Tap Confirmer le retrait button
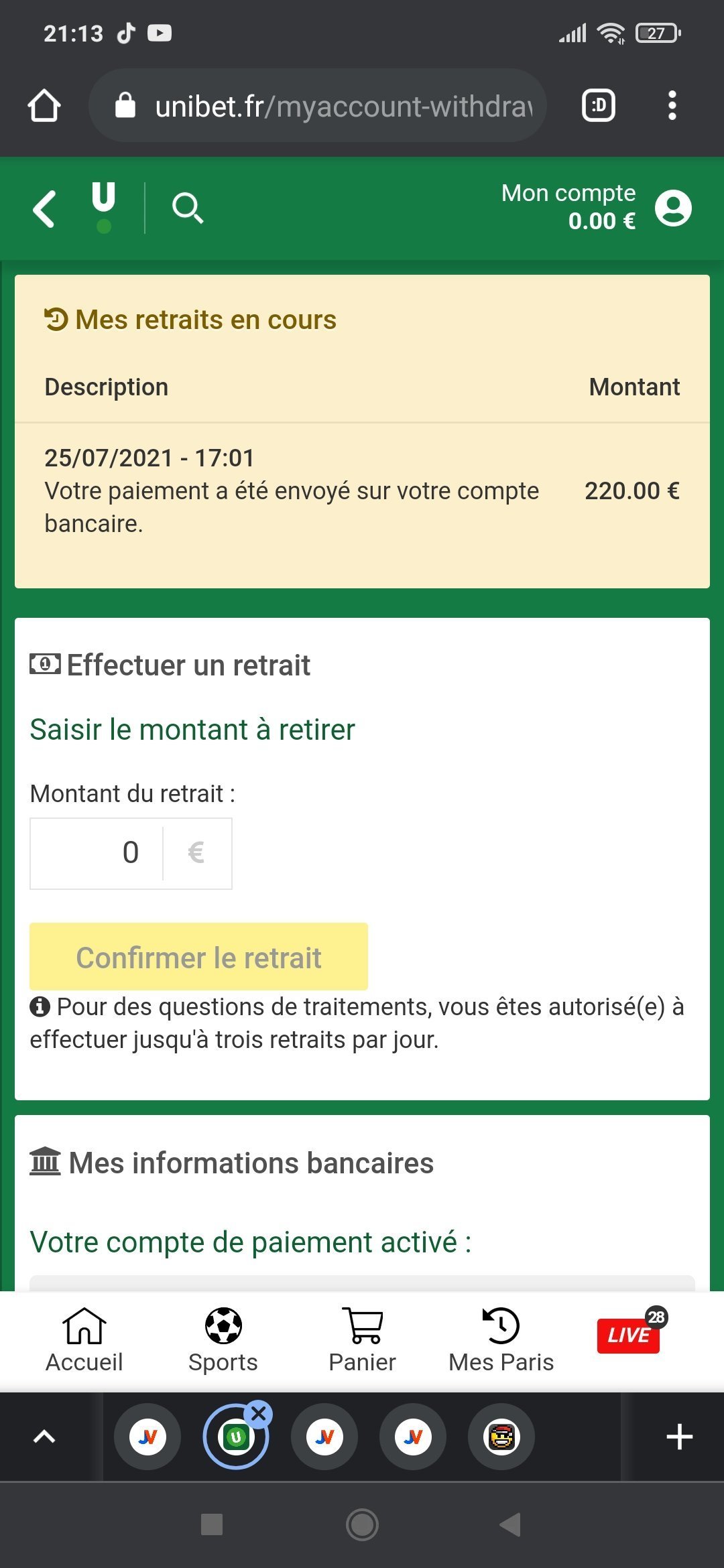 198,957
